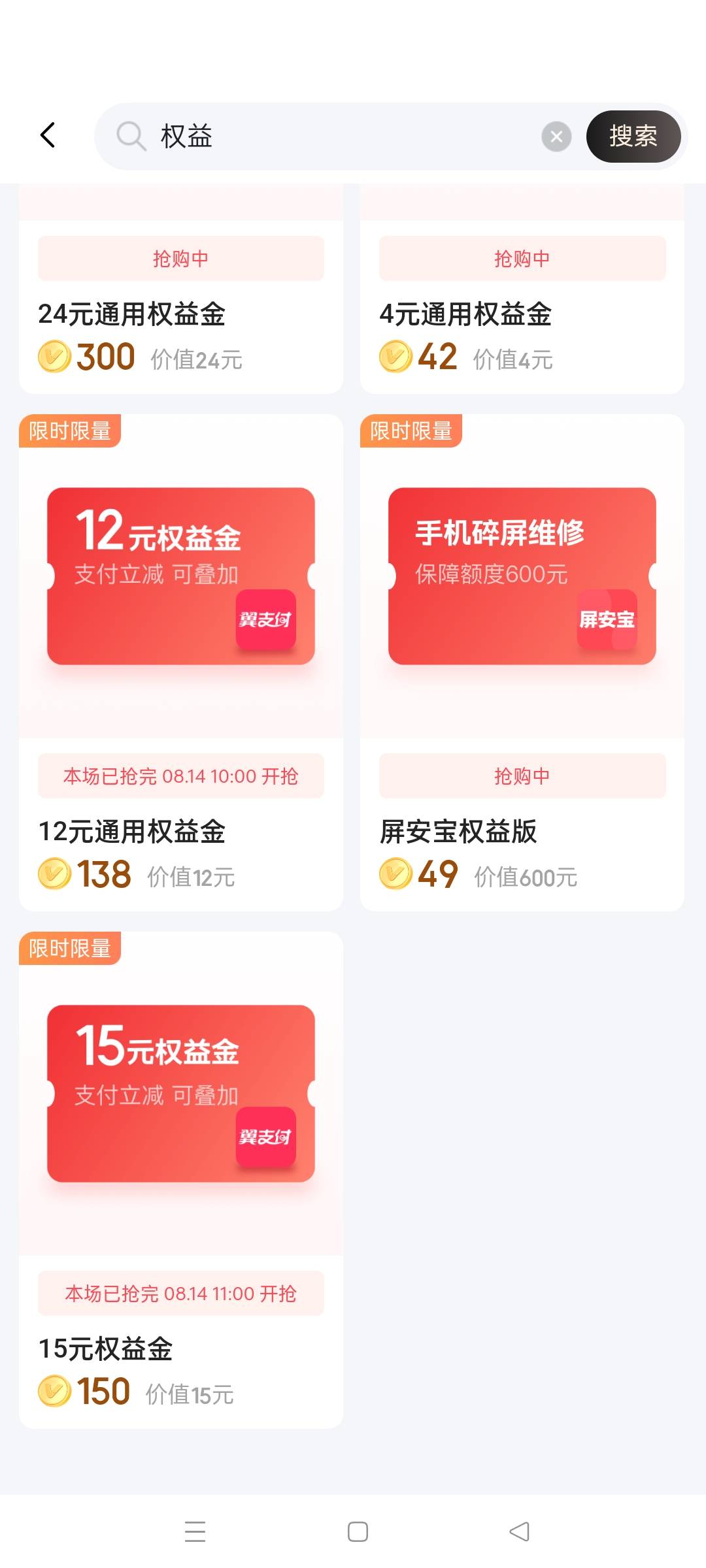Open the 24元通用权益金 card
The height and width of the screenshot is (1568, 706).
[x=181, y=288]
